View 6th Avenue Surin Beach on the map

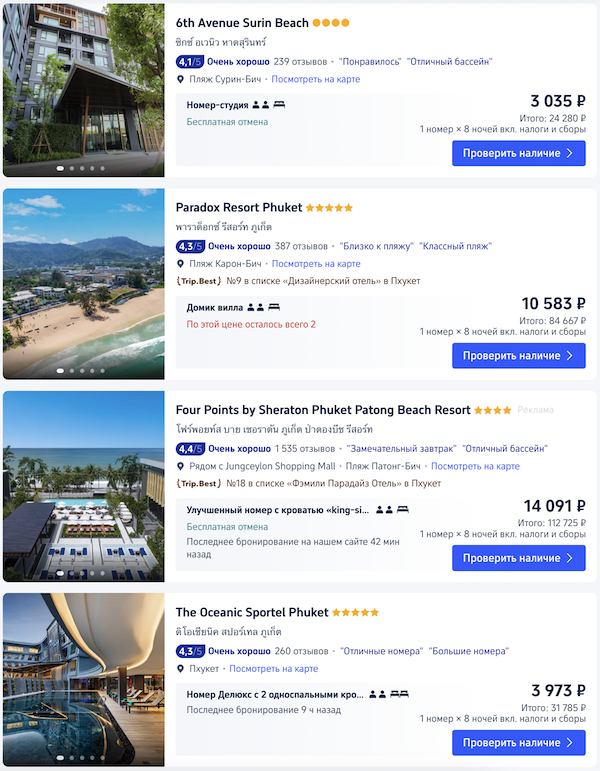(315, 79)
